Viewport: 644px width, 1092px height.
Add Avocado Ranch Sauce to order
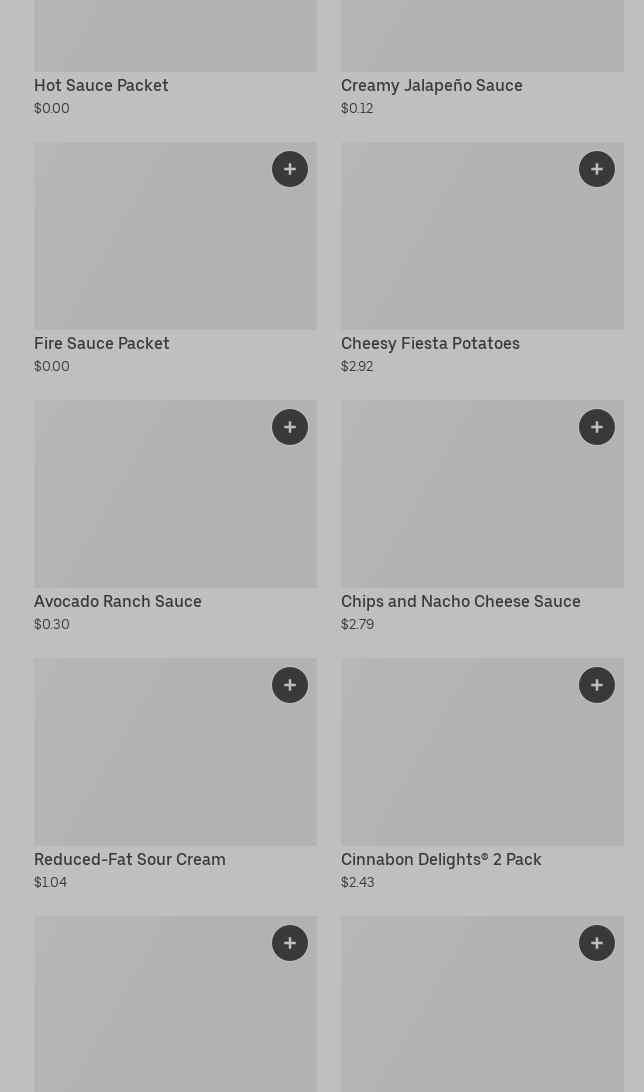coord(290,427)
